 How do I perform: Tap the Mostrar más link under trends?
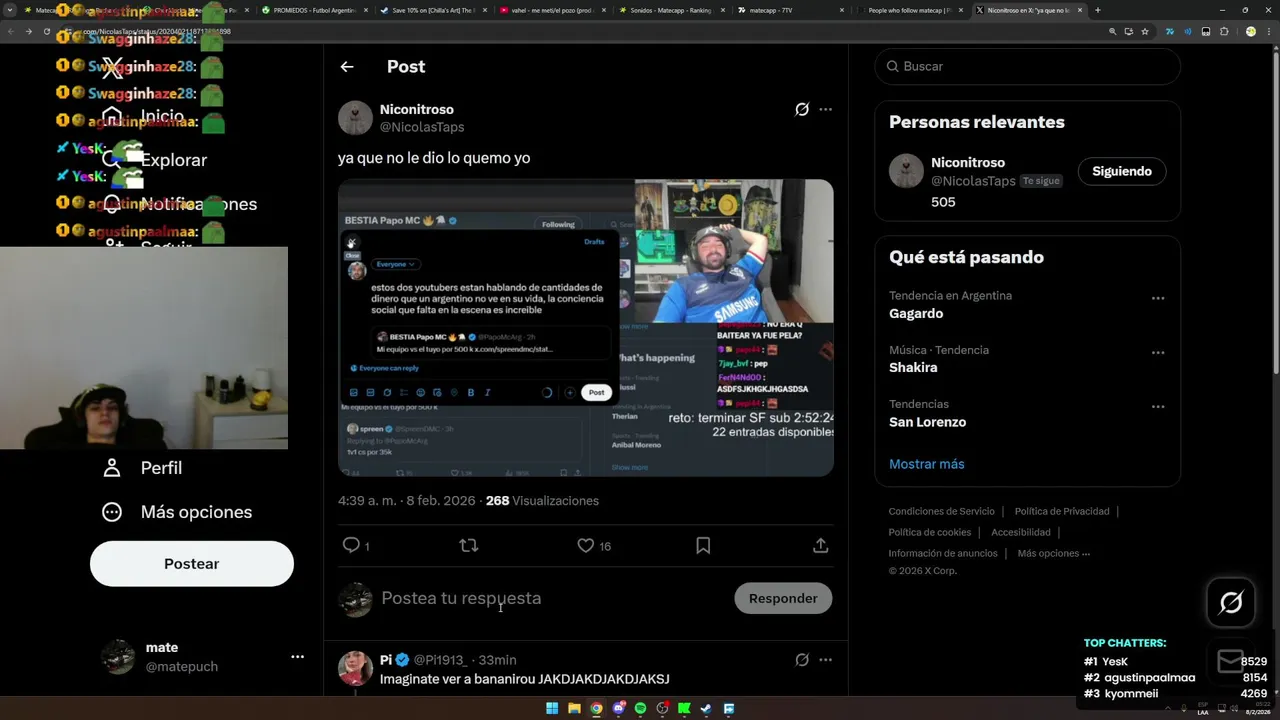tap(926, 464)
